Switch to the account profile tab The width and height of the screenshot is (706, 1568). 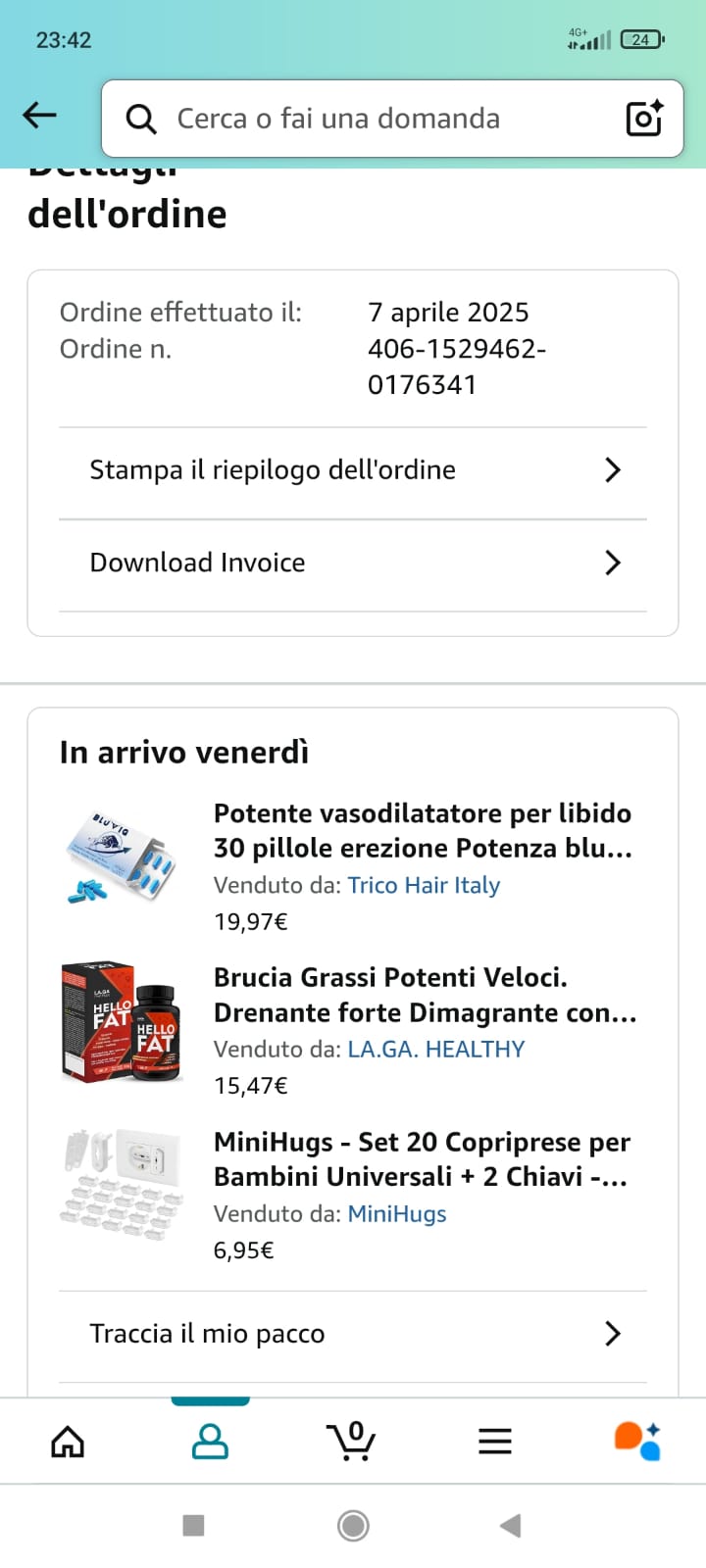pos(210,1442)
